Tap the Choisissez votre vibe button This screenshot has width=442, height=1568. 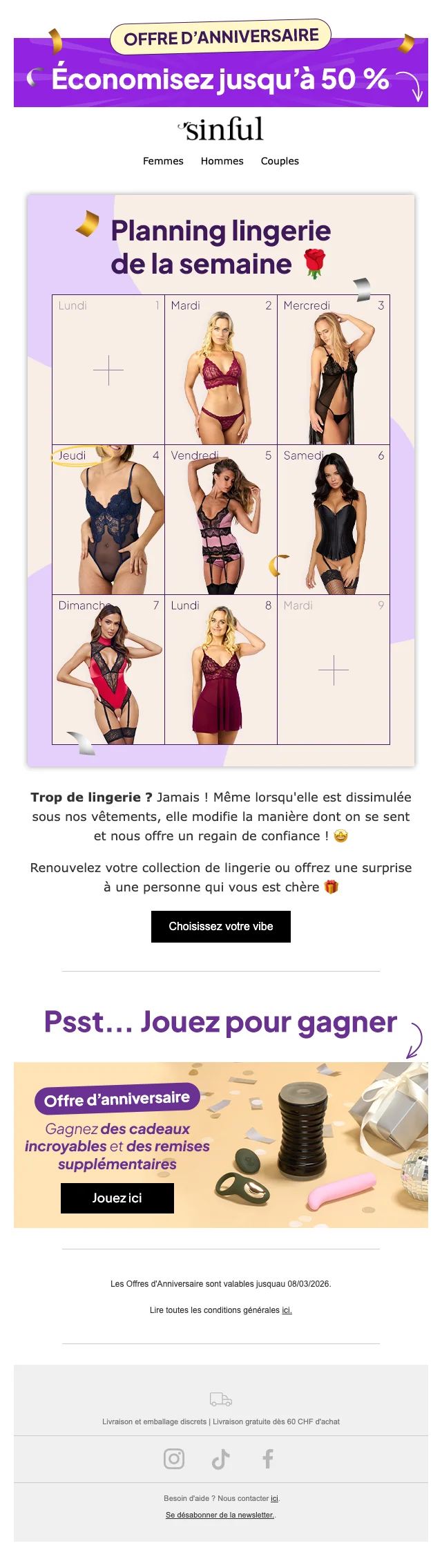click(221, 926)
